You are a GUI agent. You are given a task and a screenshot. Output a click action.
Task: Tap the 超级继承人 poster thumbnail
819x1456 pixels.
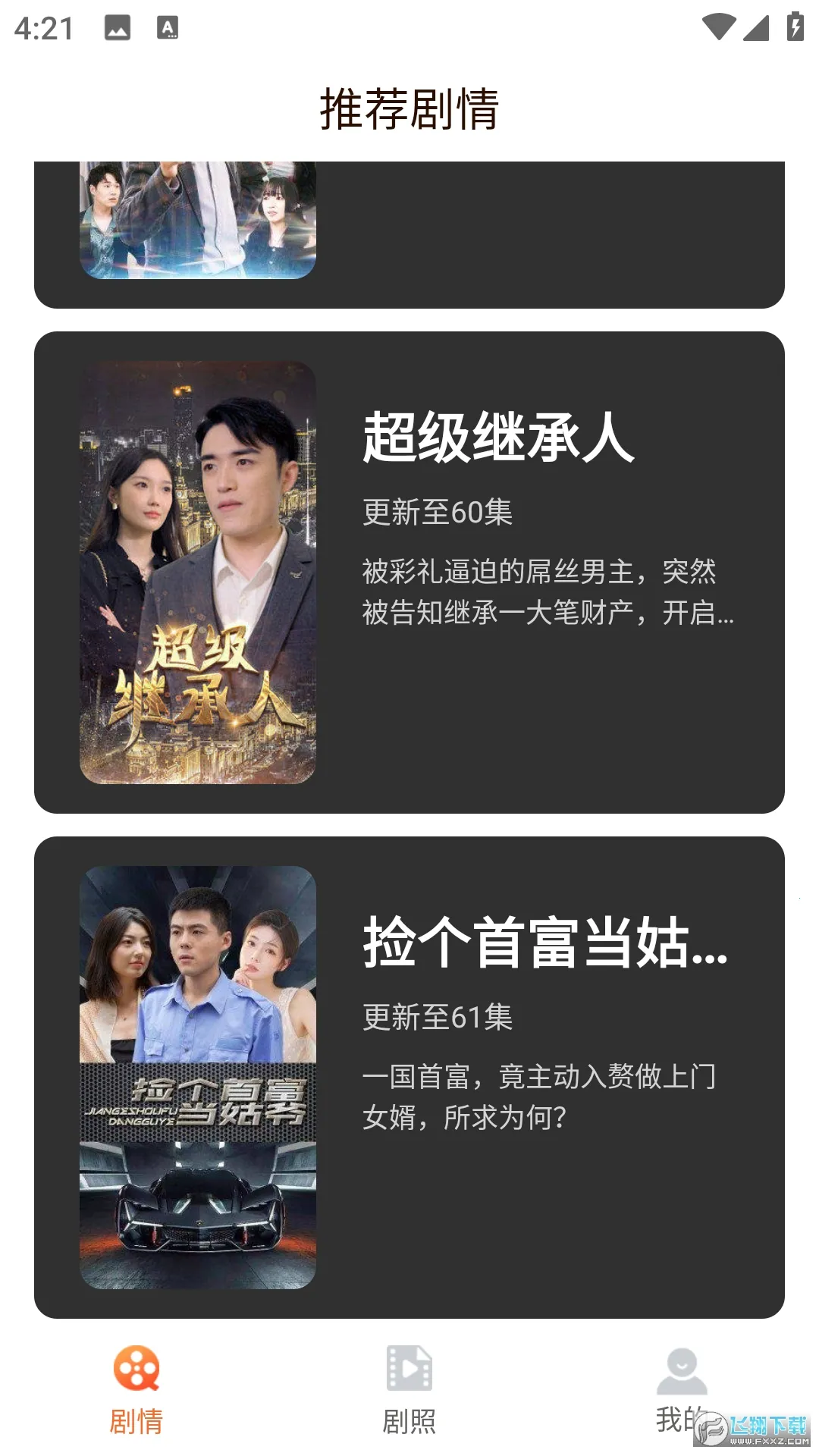coord(199,569)
